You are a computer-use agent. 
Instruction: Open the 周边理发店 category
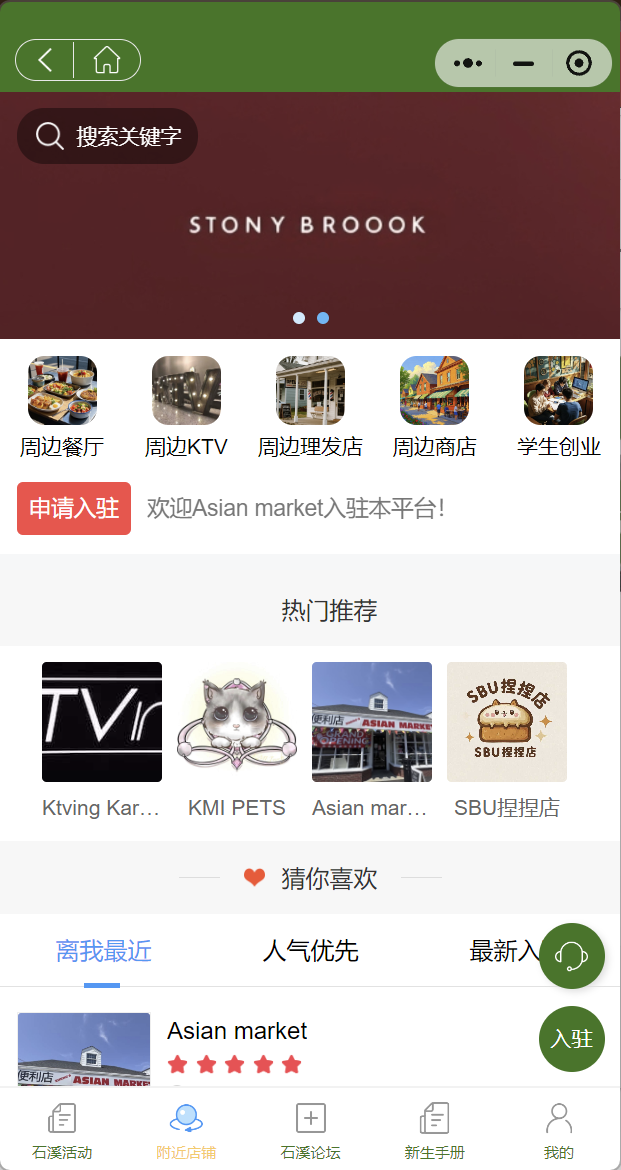click(x=310, y=406)
